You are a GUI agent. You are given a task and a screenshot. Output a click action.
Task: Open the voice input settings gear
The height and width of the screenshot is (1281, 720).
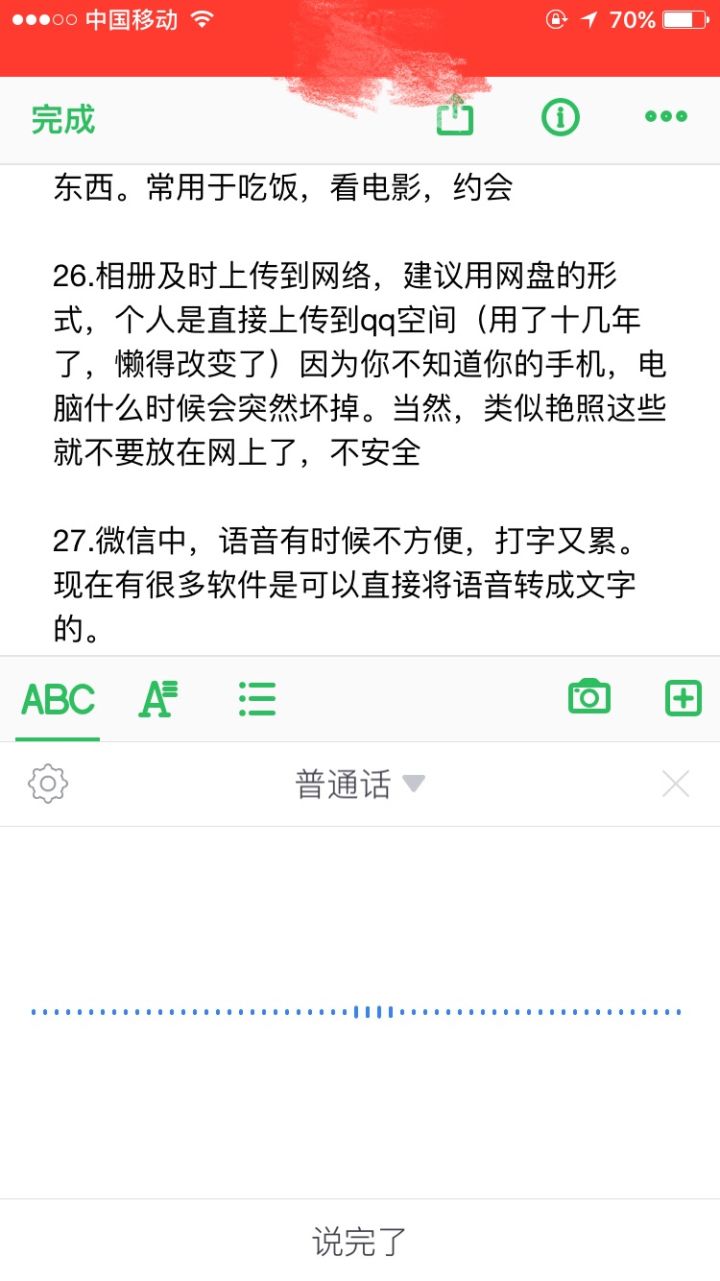click(x=47, y=783)
